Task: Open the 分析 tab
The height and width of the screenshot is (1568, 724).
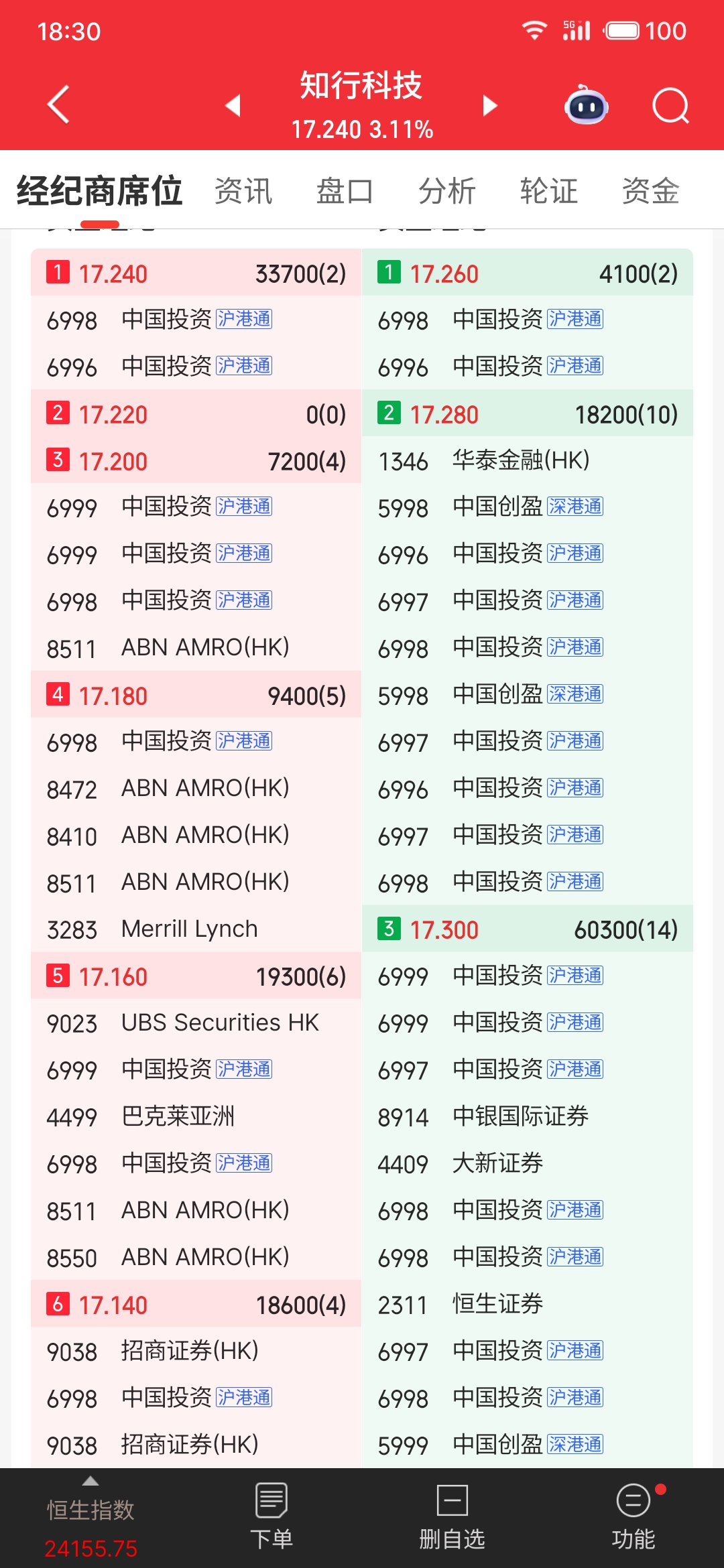Action: [447, 191]
